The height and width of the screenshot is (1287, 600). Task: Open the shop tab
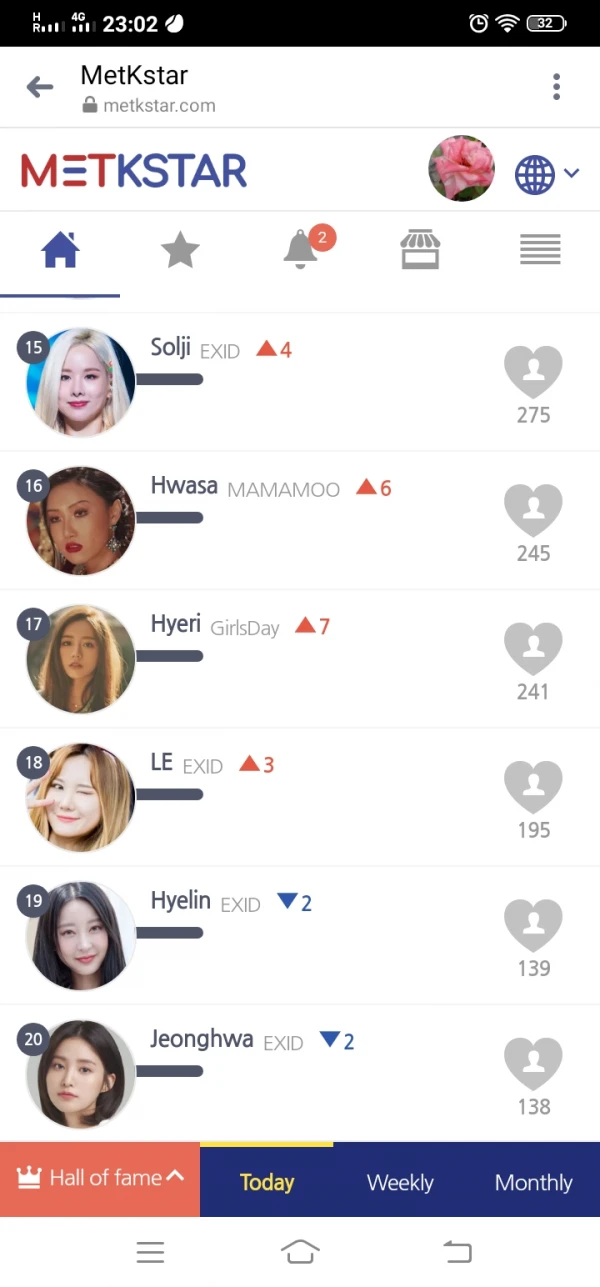pos(420,250)
